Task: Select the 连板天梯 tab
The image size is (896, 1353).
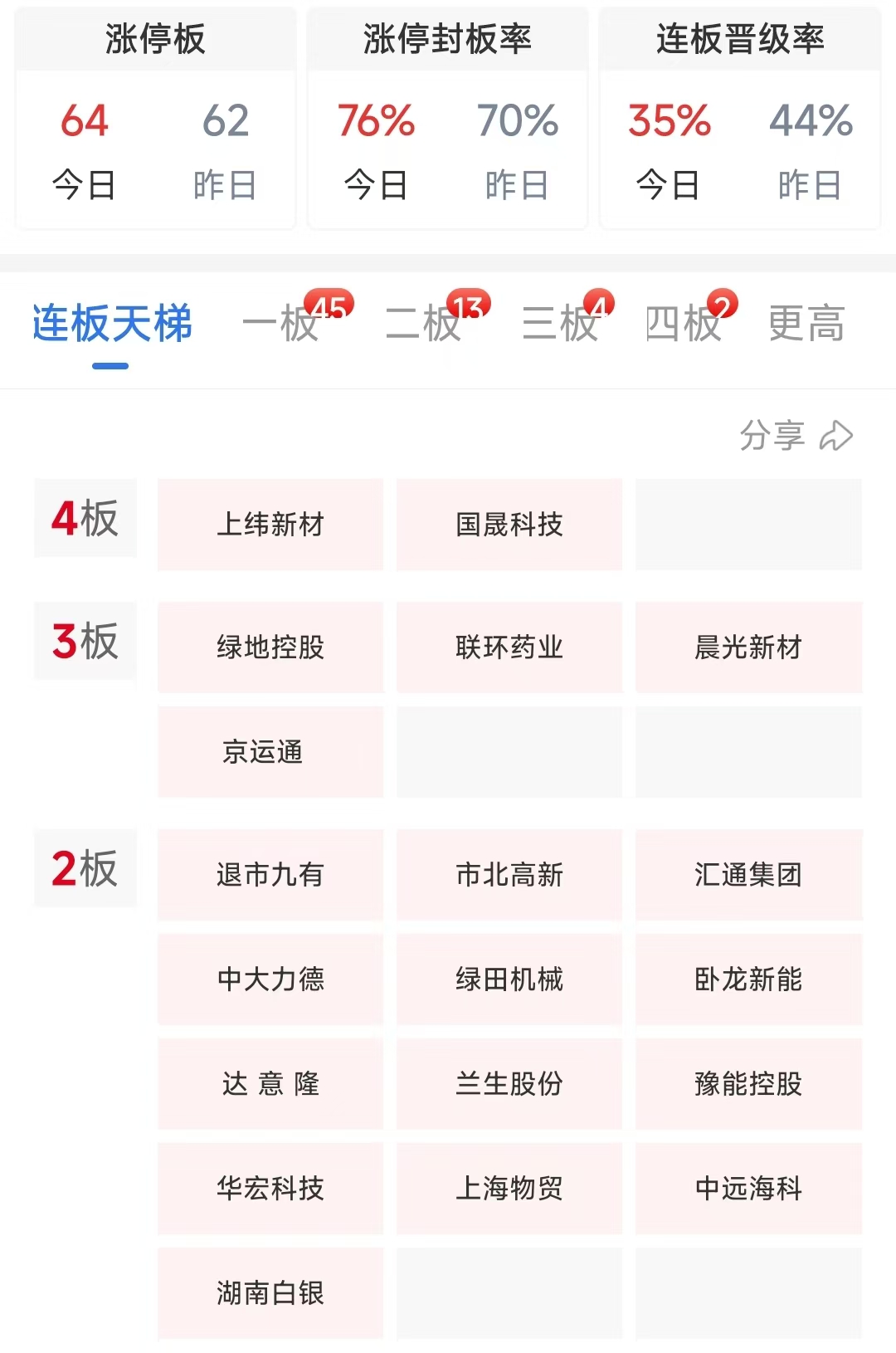Action: (x=112, y=324)
